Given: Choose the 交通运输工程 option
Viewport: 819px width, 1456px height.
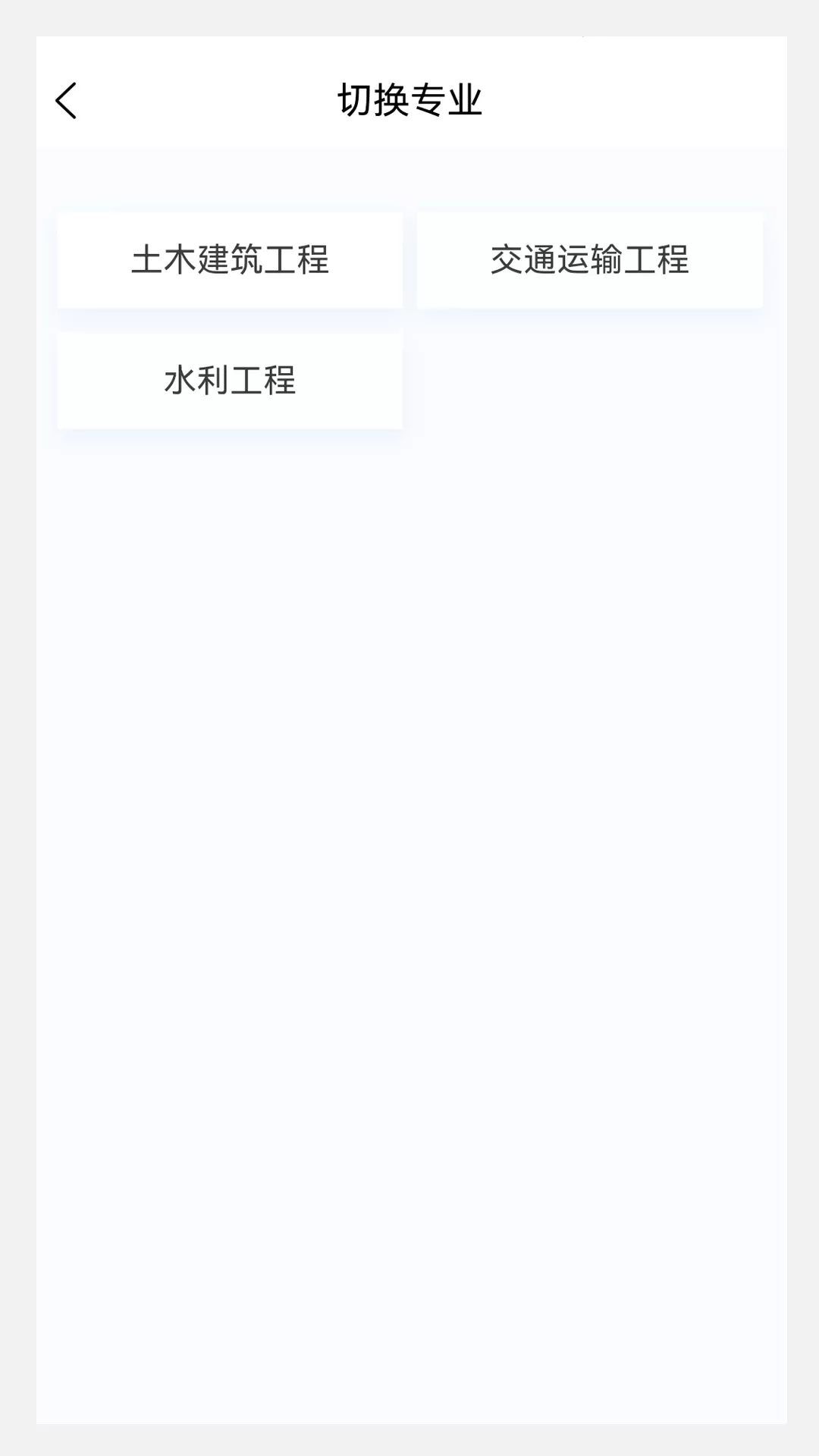Looking at the screenshot, I should click(589, 260).
